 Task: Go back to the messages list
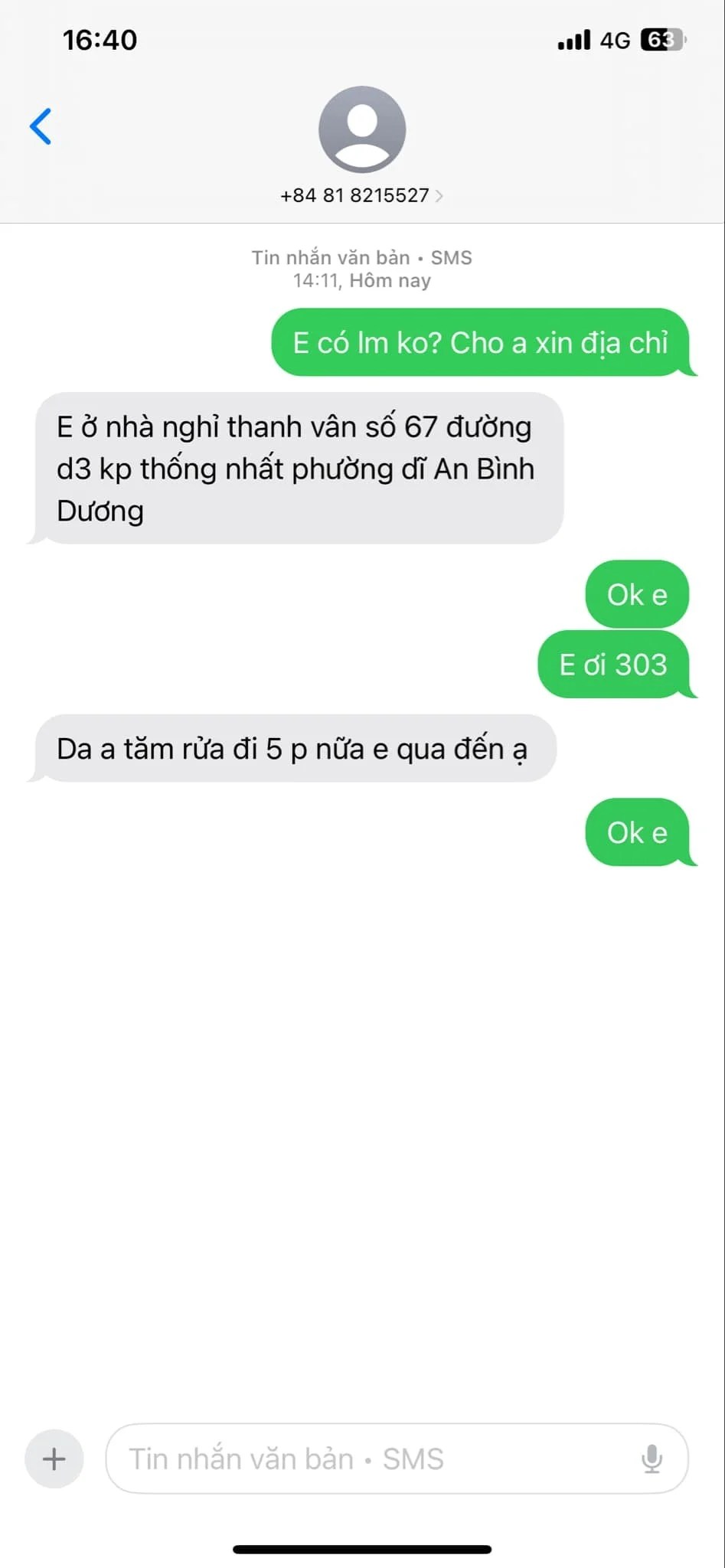tap(41, 126)
